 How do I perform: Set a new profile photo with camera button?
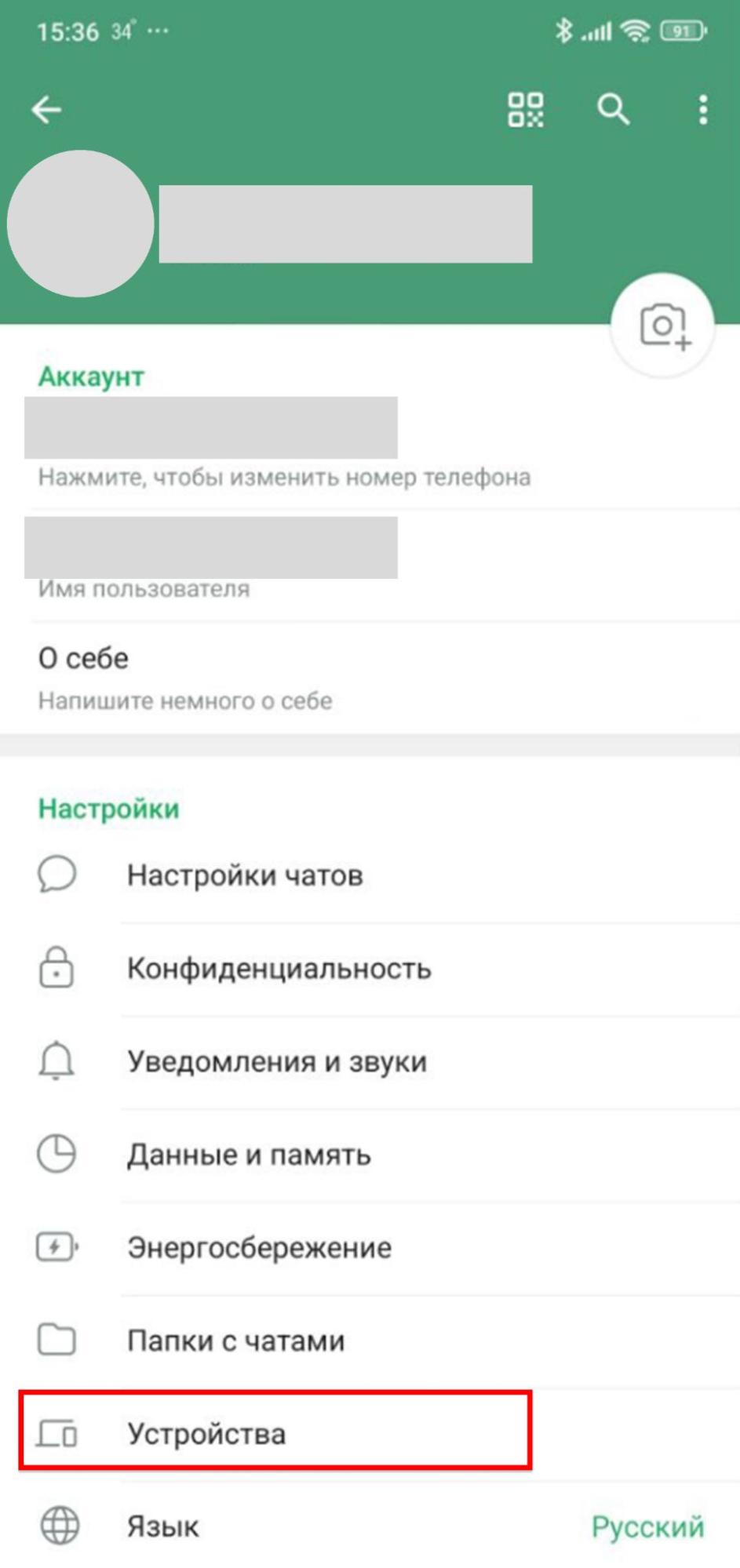click(662, 325)
